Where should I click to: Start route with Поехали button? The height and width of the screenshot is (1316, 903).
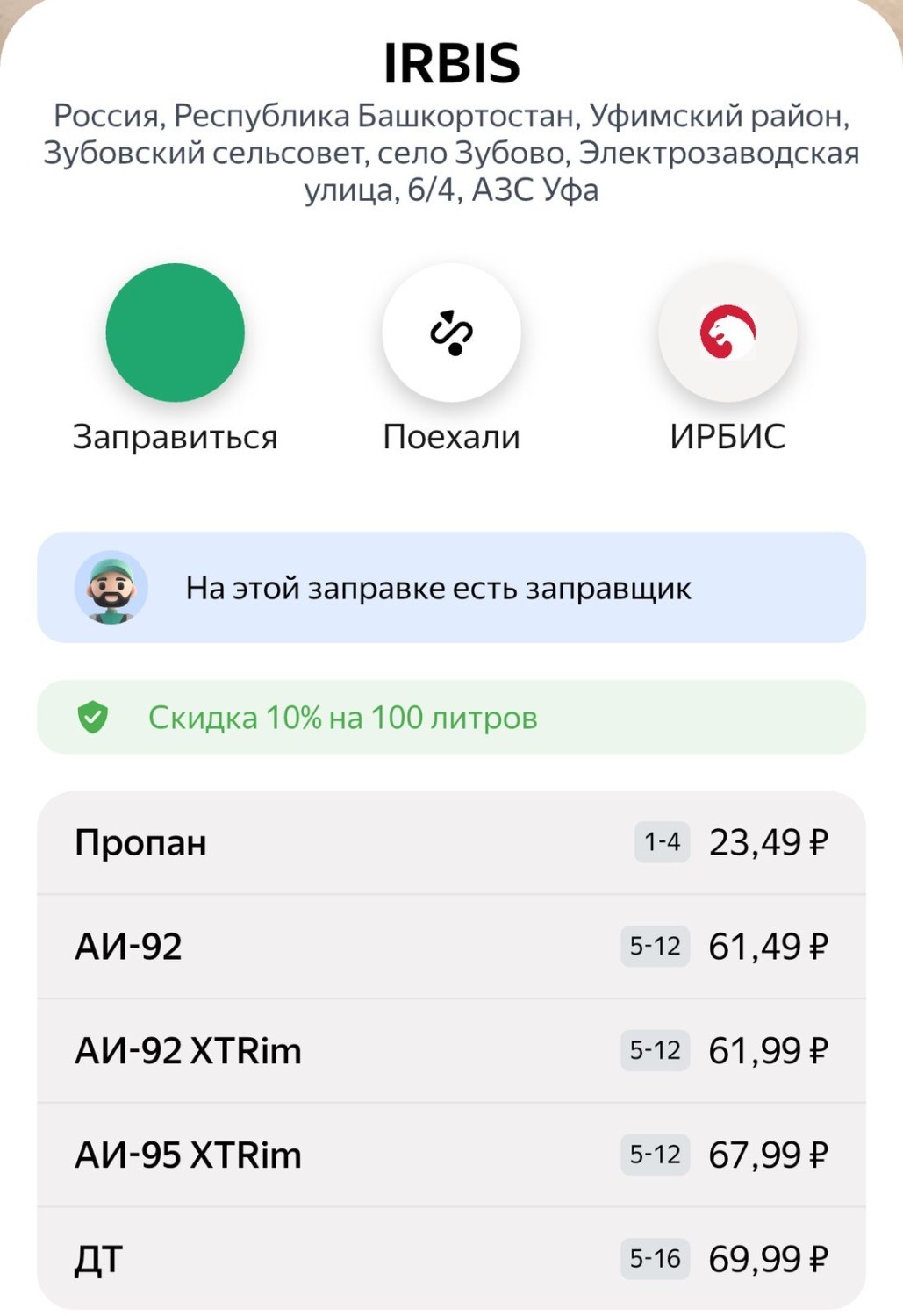click(x=451, y=333)
